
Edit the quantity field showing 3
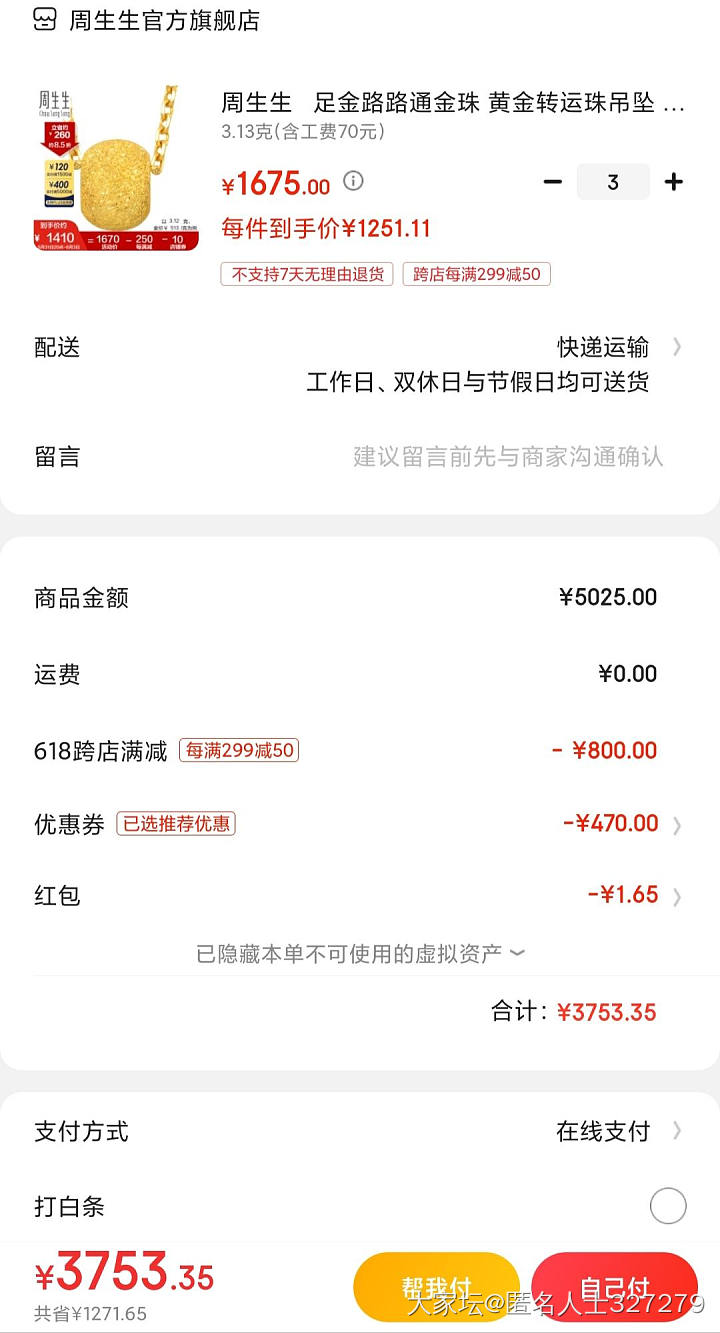tap(613, 182)
